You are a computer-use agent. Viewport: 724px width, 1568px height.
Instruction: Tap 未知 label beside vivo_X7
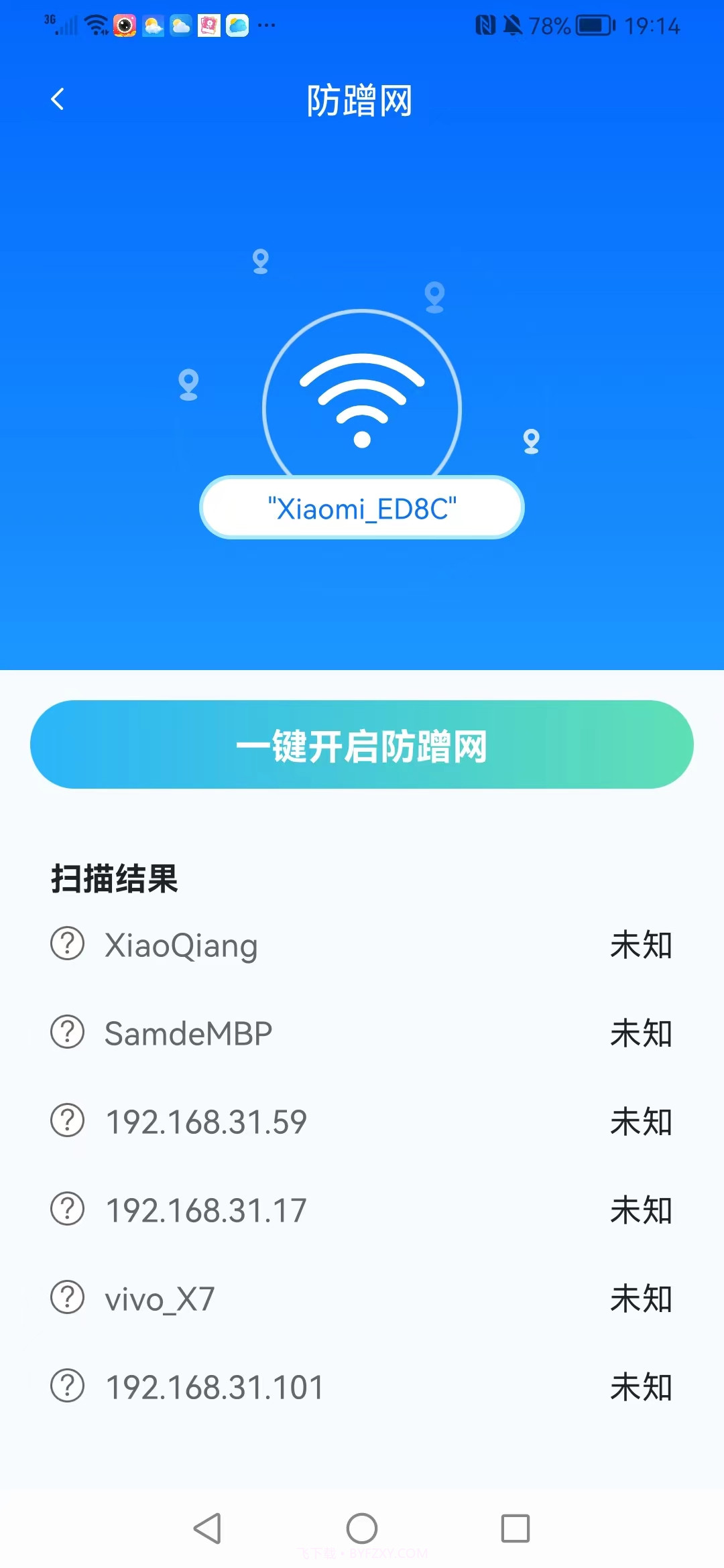(640, 1298)
